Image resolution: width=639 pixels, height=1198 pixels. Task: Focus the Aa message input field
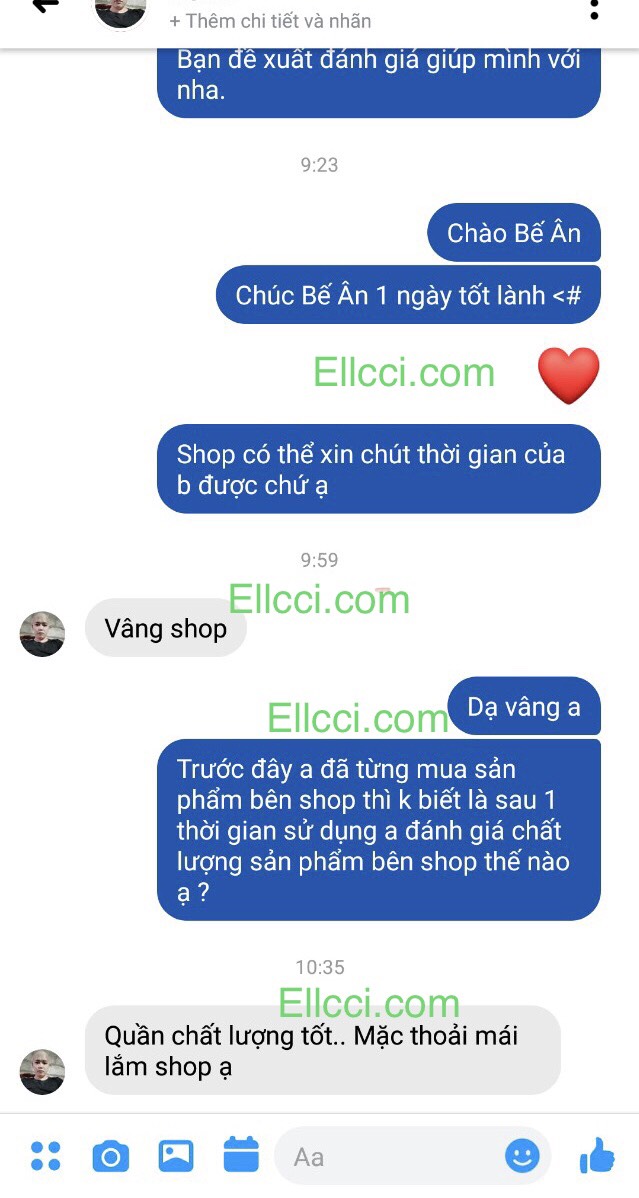pyautogui.click(x=390, y=1157)
